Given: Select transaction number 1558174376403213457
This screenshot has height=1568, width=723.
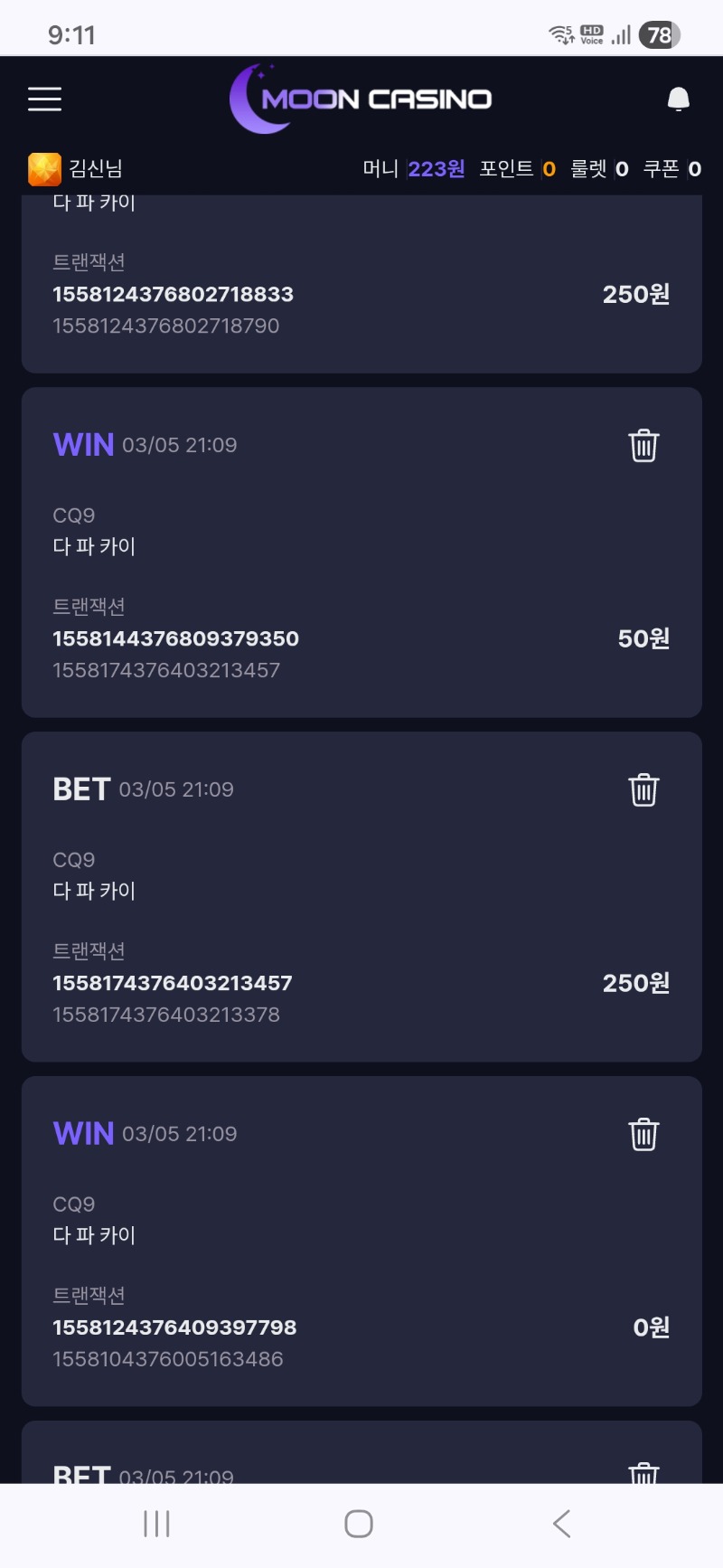Looking at the screenshot, I should 172,983.
